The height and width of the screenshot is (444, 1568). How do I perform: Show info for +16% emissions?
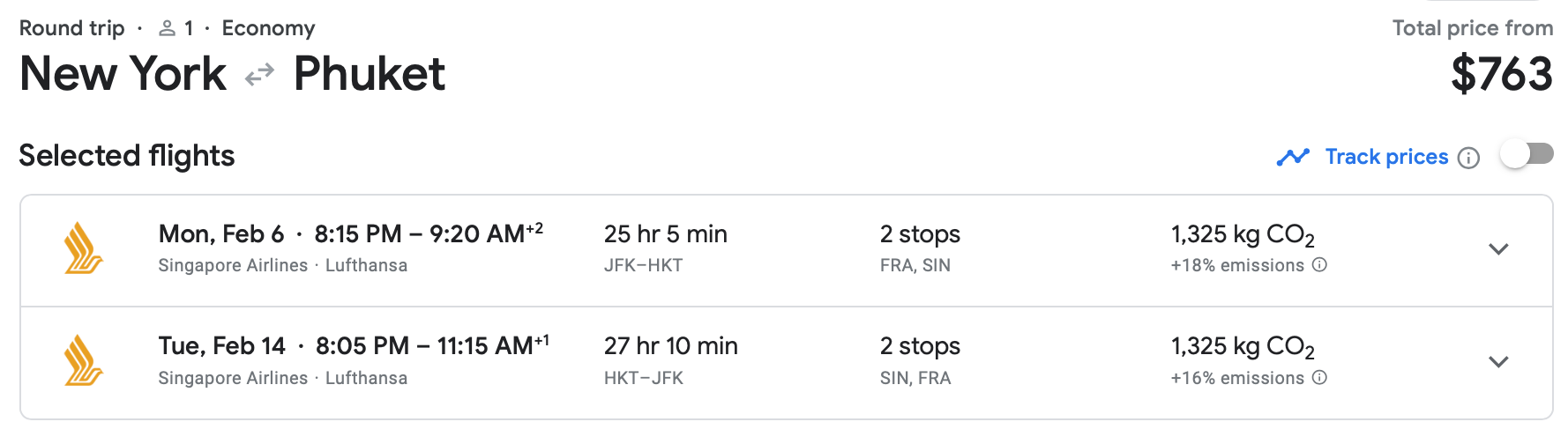point(1319,378)
